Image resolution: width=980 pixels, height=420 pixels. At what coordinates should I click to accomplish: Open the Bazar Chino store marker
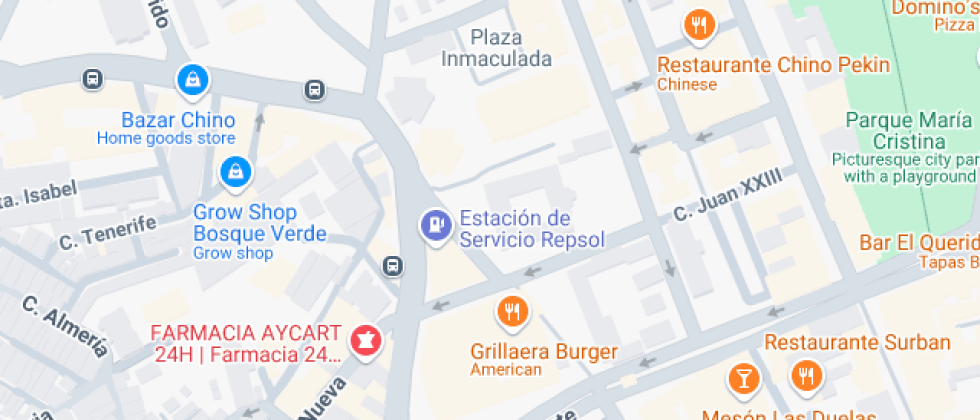point(191,77)
